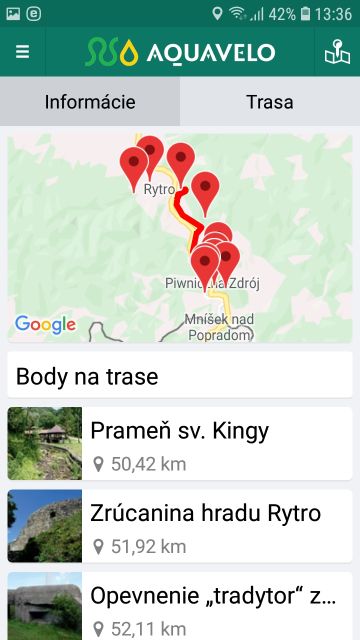Open the map view icon

(x=337, y=52)
